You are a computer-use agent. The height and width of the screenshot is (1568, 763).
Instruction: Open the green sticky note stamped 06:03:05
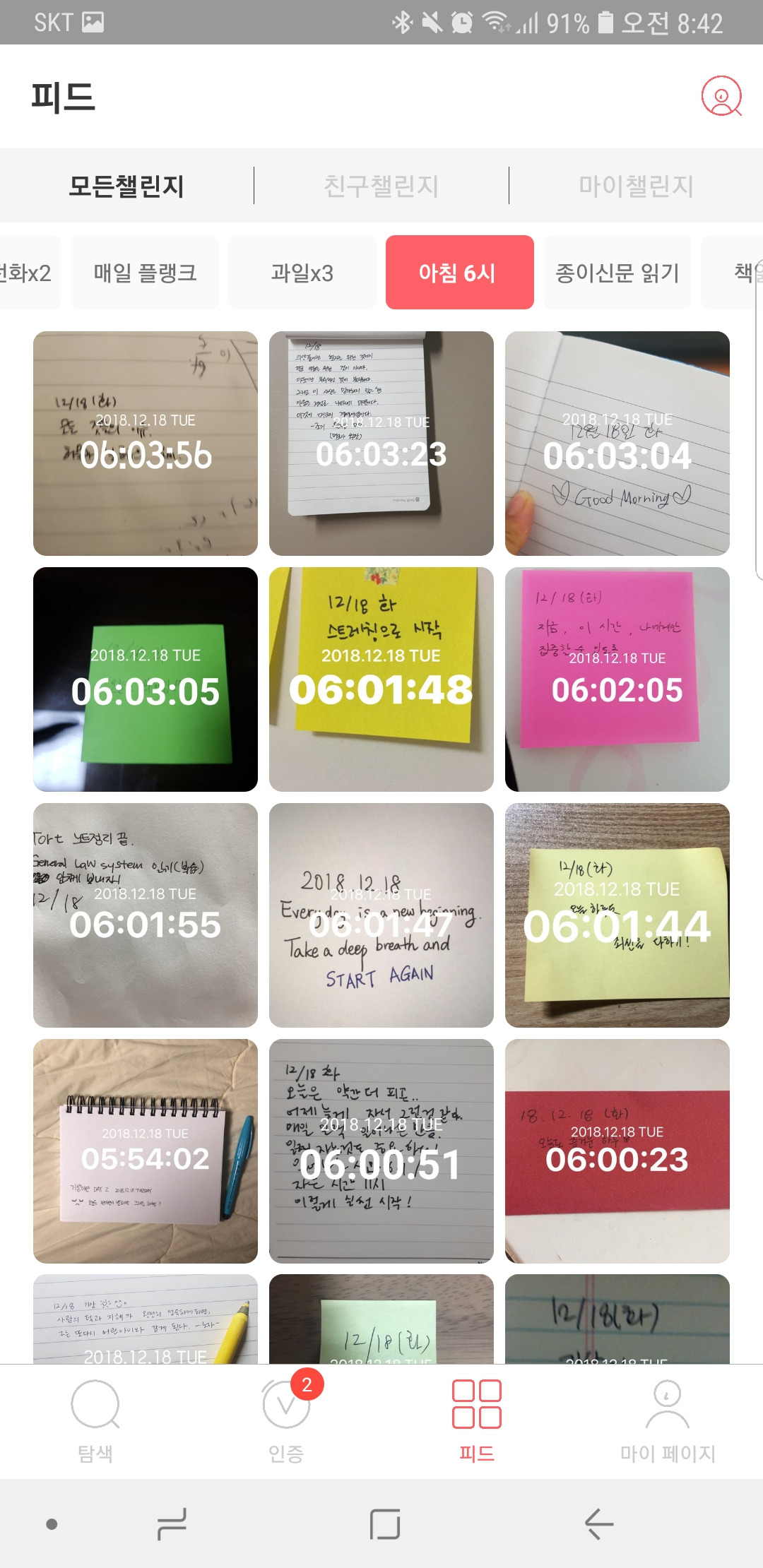146,679
